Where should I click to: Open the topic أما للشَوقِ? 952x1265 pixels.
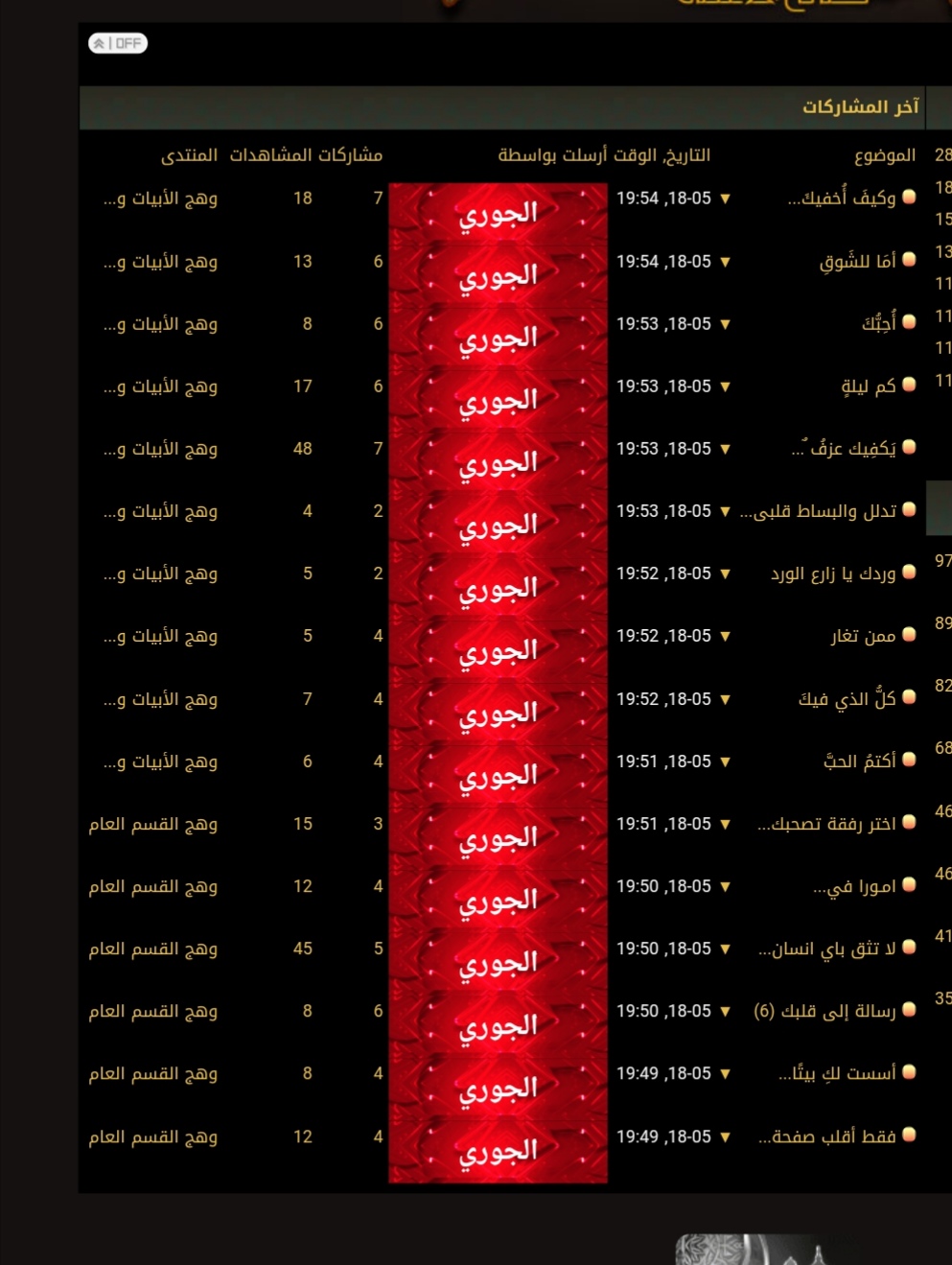[857, 261]
